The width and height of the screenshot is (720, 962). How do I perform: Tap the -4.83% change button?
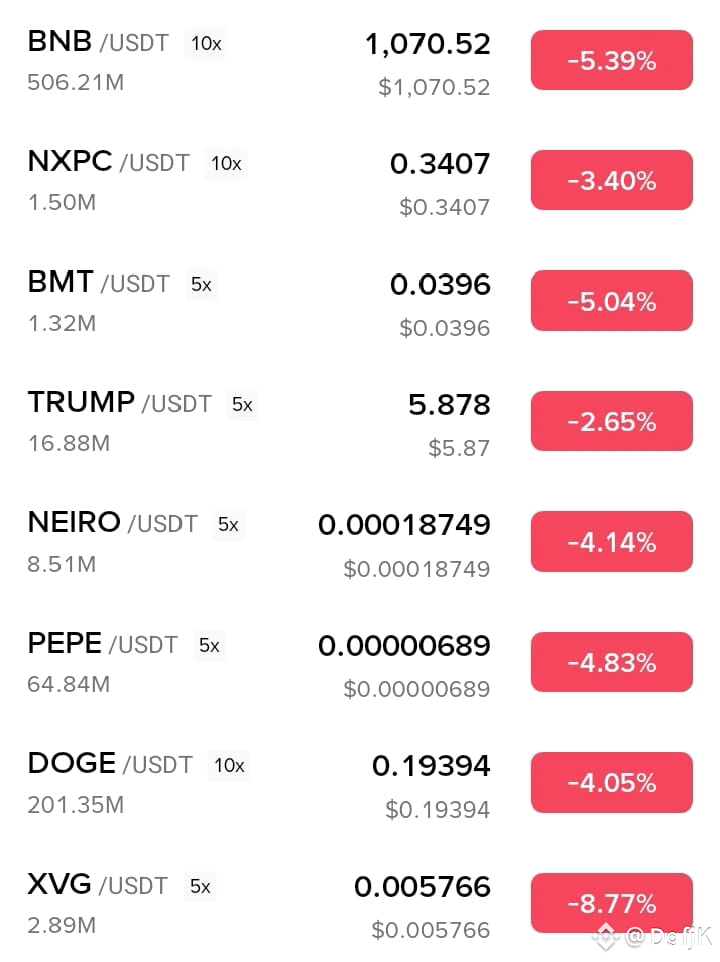[611, 663]
